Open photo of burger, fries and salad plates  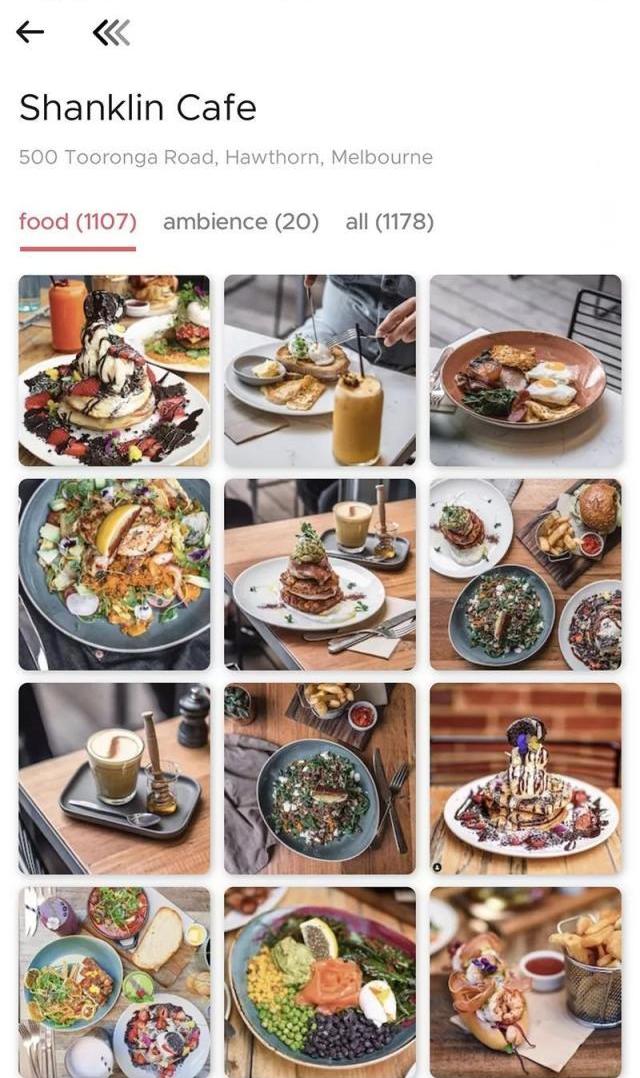[525, 574]
